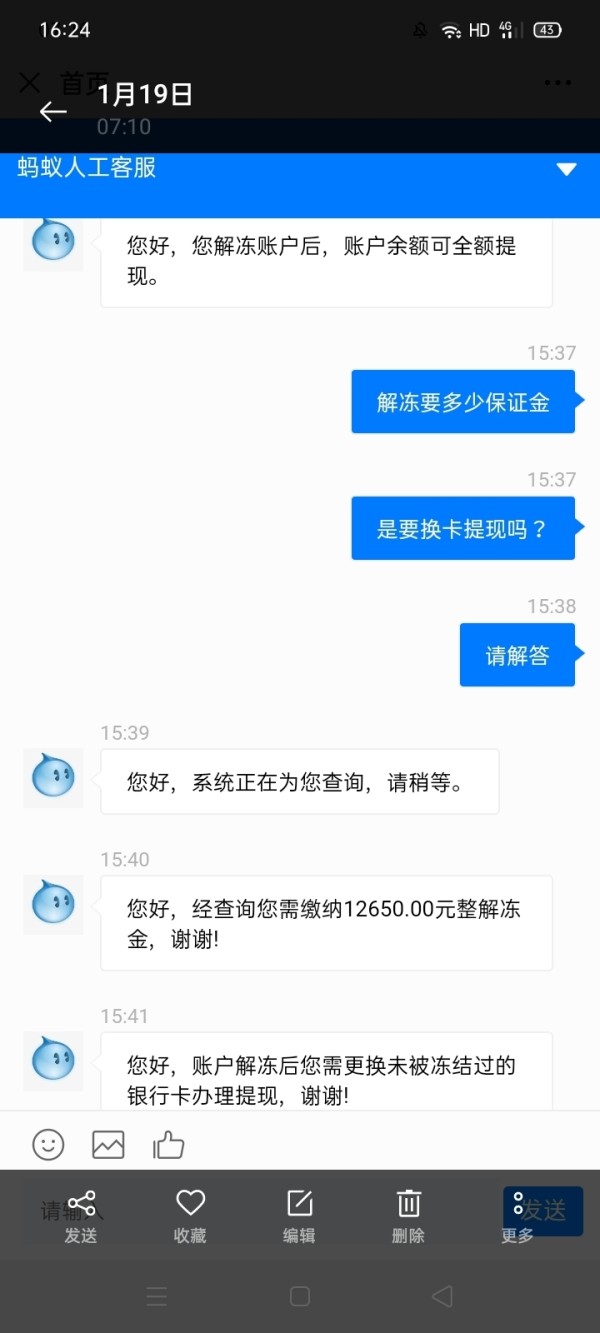Viewport: 600px width, 1333px height.
Task: Tap the system back triangle
Action: coord(442,1296)
